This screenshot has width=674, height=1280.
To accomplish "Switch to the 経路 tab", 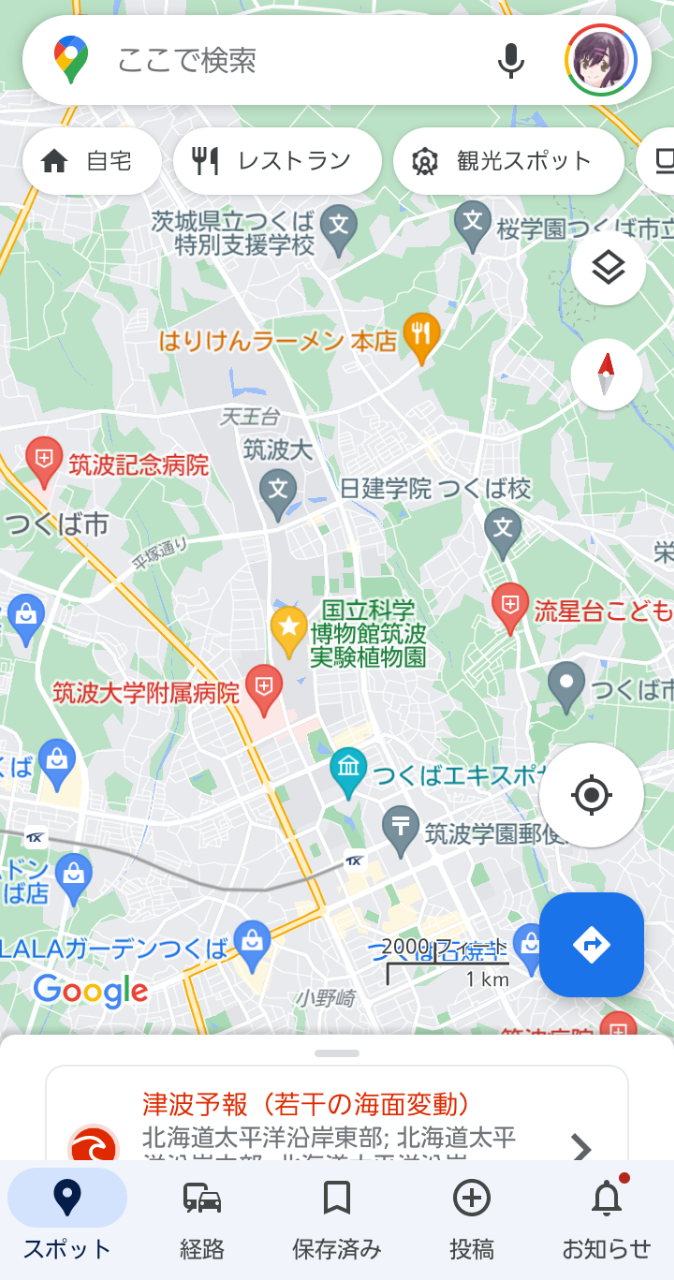I will (202, 1218).
